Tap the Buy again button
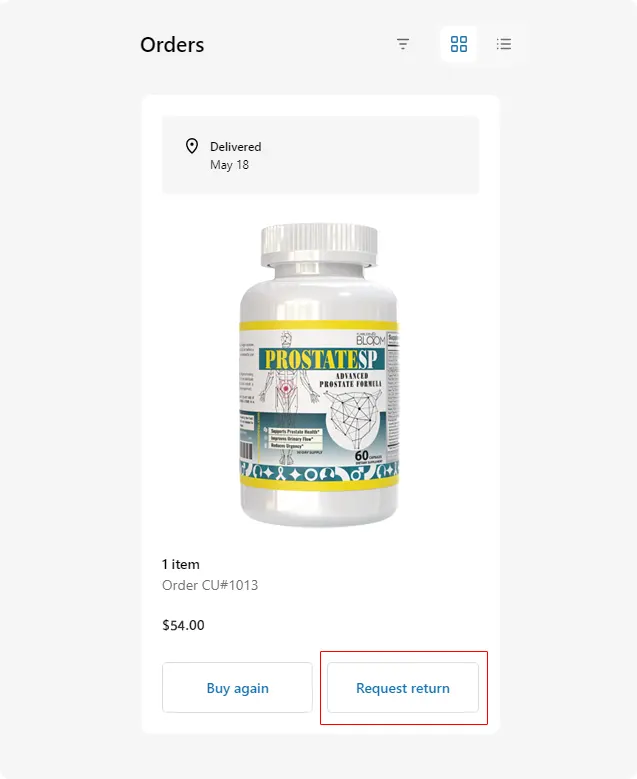 point(237,688)
